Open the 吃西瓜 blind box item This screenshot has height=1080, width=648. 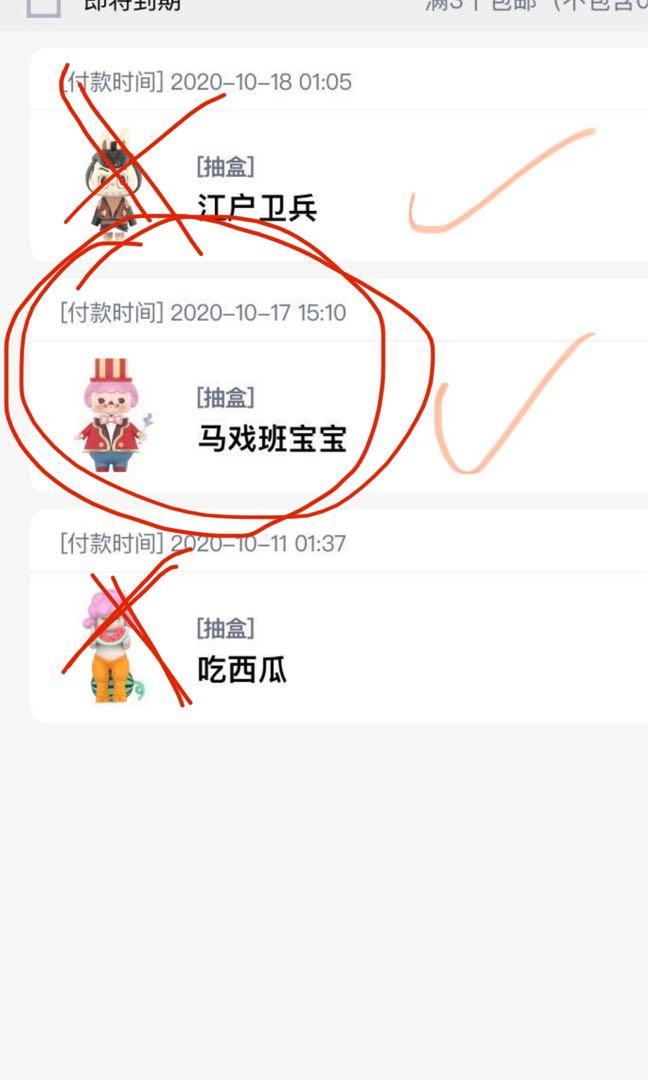point(242,668)
